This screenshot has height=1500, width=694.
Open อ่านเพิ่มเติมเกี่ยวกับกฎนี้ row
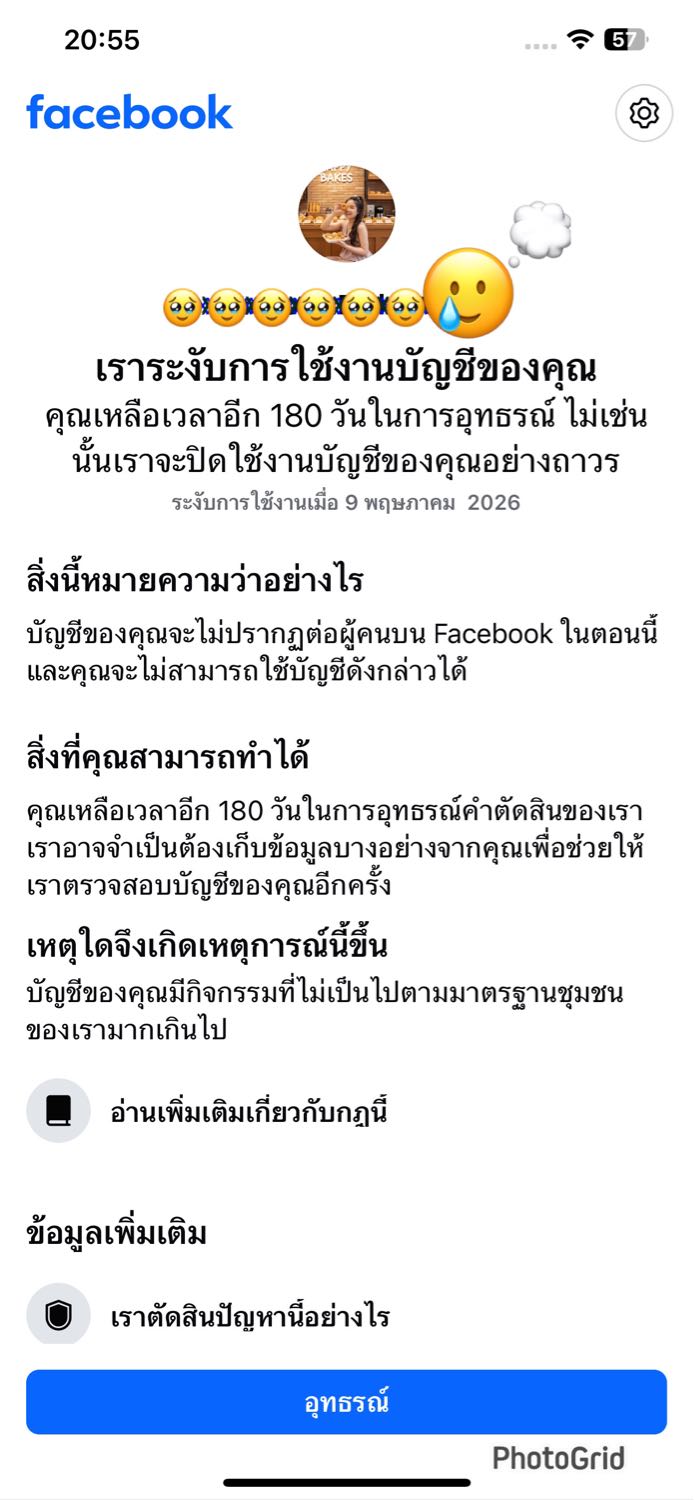pos(346,1111)
